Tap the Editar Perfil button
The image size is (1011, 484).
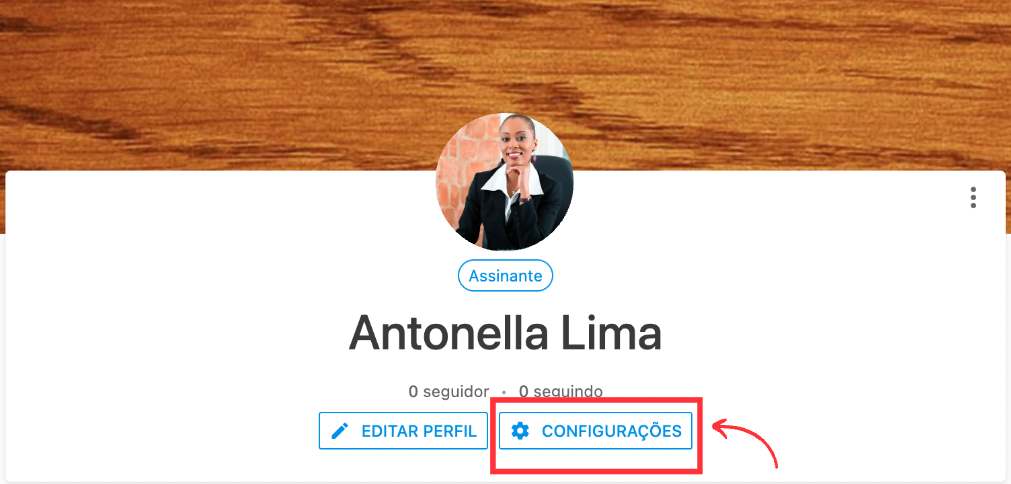403,431
